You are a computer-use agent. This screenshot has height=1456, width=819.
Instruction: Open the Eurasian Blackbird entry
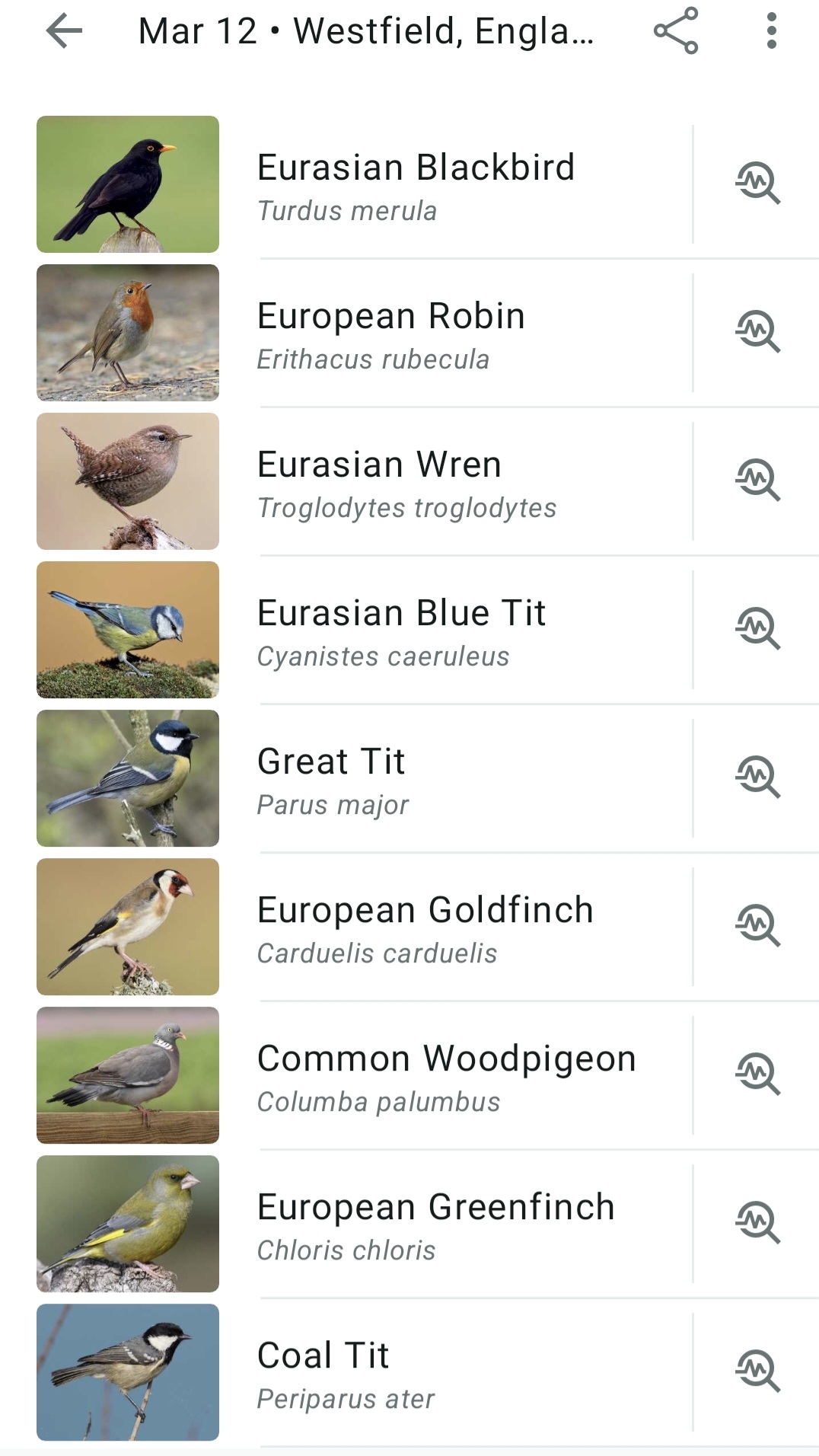[x=364, y=184]
